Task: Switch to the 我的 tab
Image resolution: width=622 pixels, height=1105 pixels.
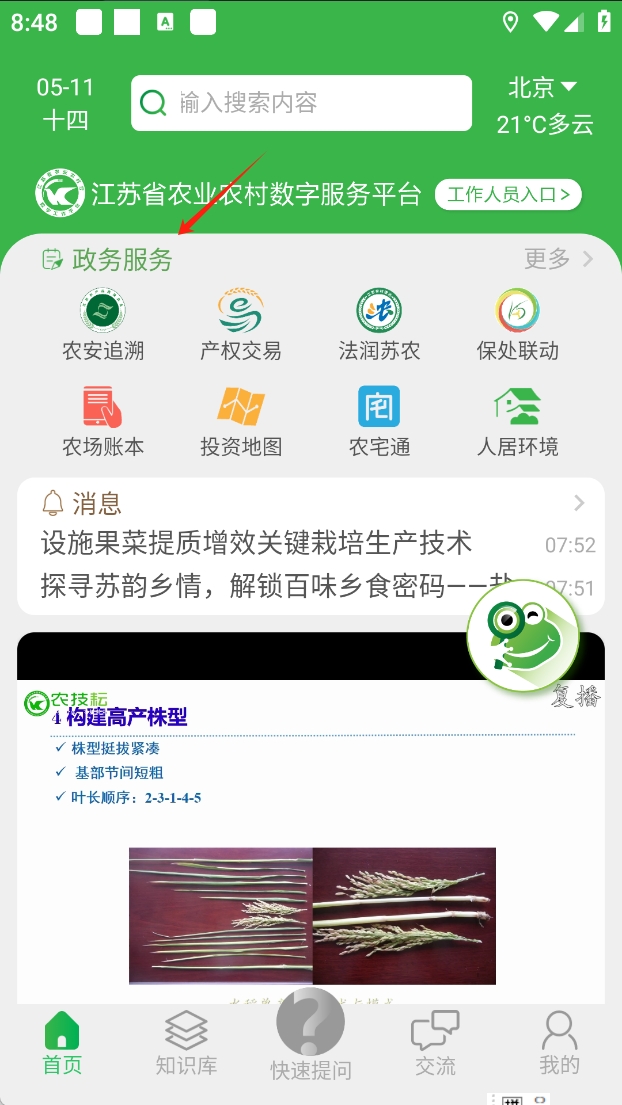Action: click(x=559, y=1043)
